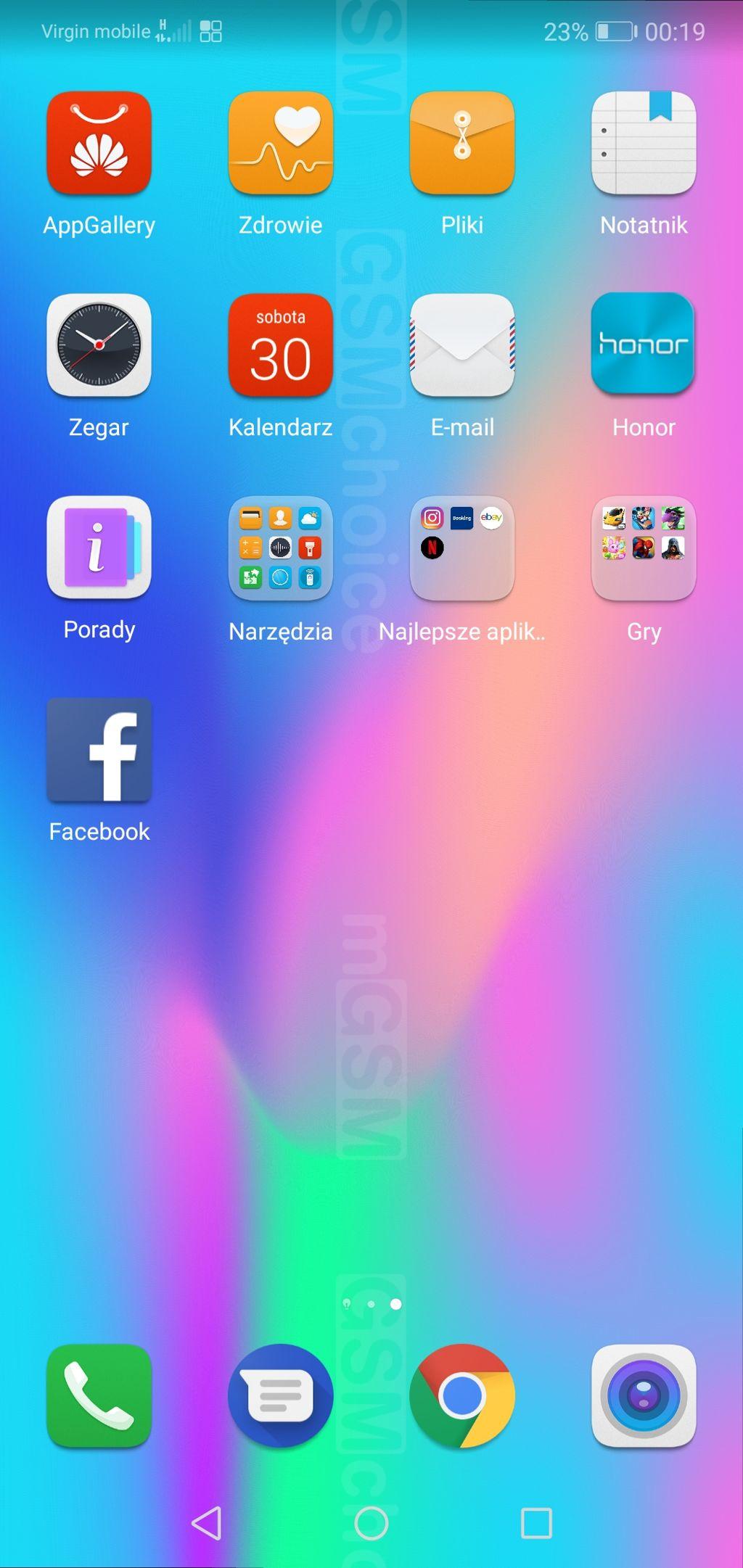Image resolution: width=743 pixels, height=1568 pixels.
Task: Launch the E-mail app
Action: tap(462, 345)
